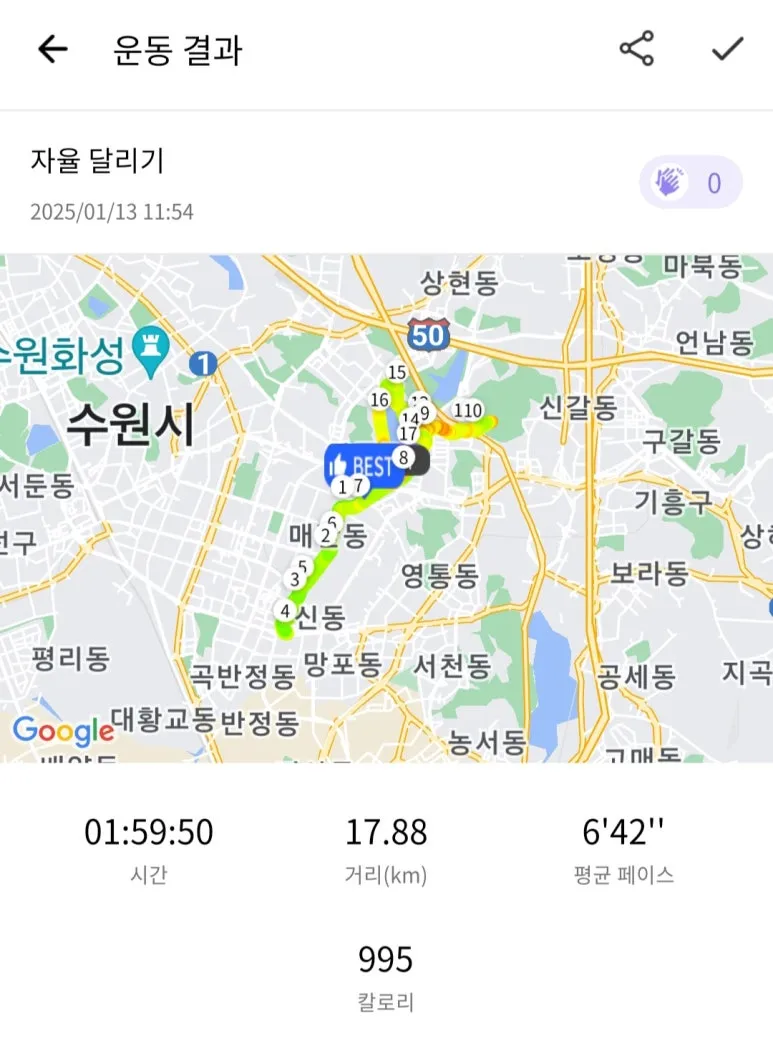Tap the workout date 2025/01/13 11:54
Viewport: 773px width, 1056px height.
coord(113,212)
